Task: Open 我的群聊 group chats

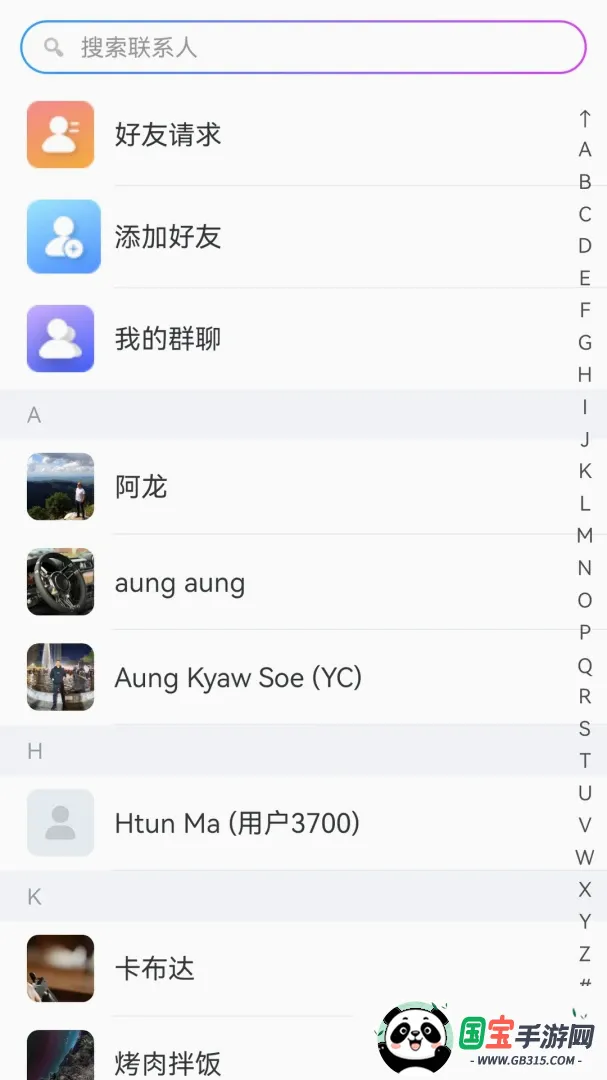Action: 289,338
